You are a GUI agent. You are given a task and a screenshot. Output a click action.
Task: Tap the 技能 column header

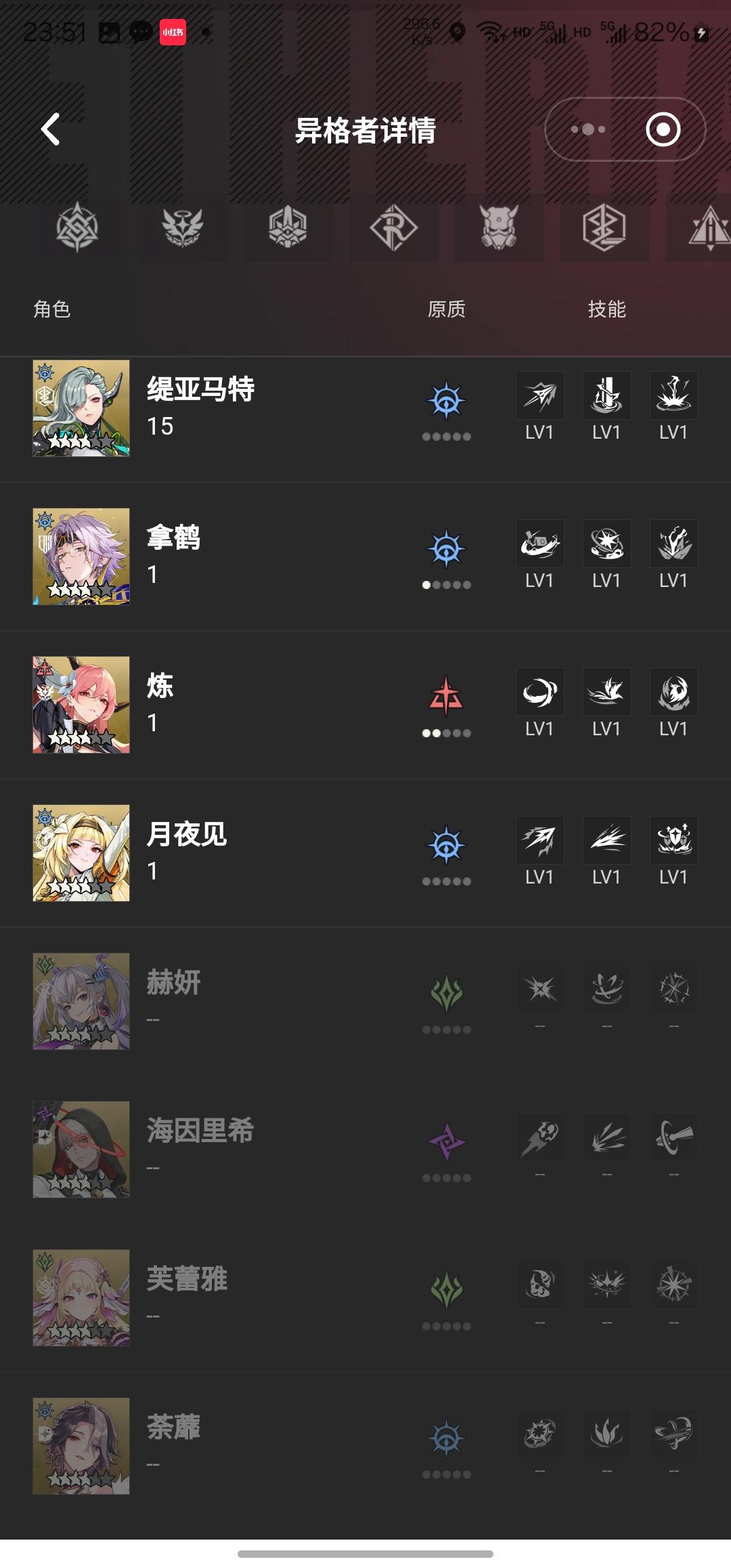[607, 309]
